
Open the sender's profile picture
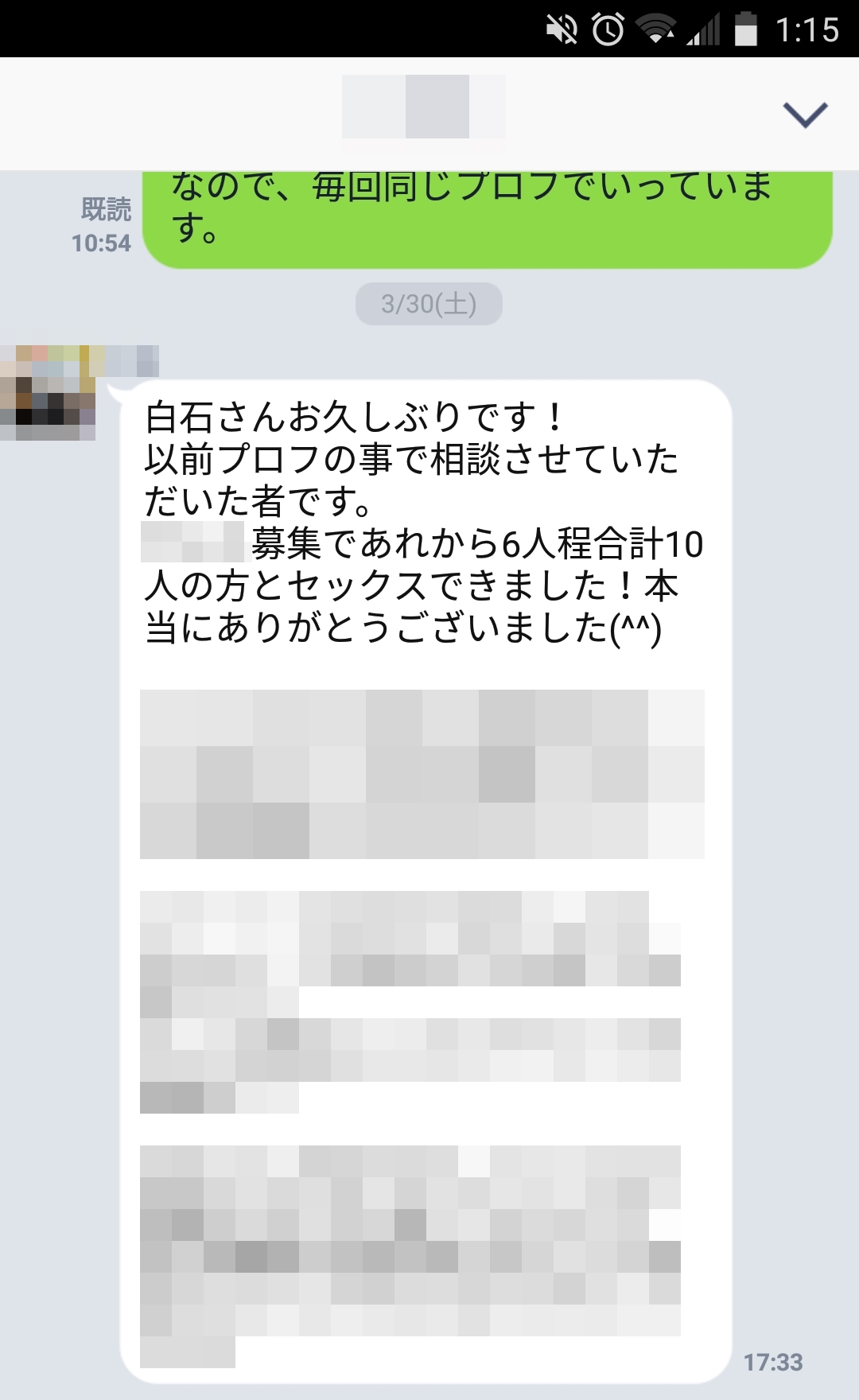click(x=48, y=393)
